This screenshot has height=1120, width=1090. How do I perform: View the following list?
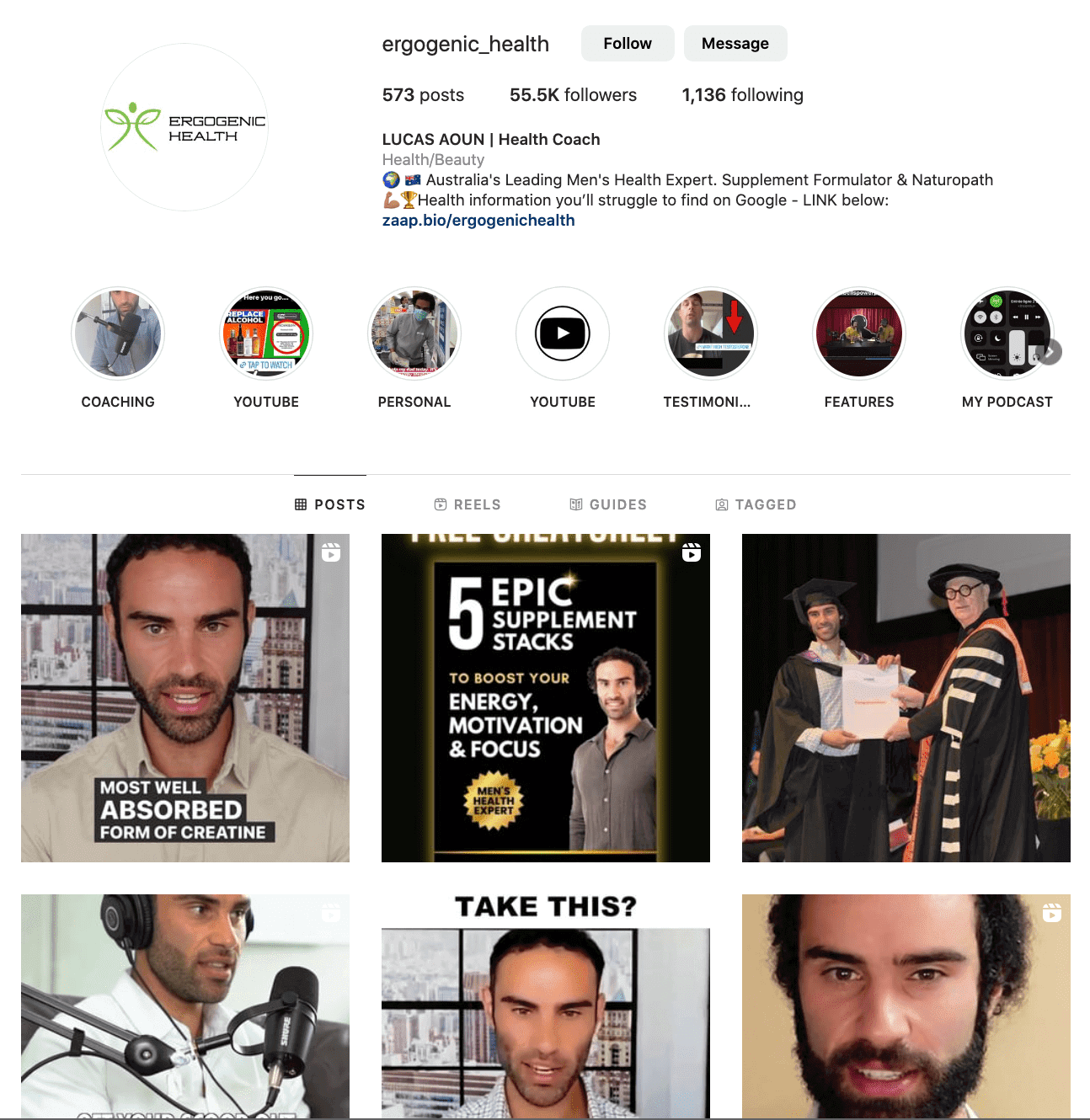coord(742,95)
